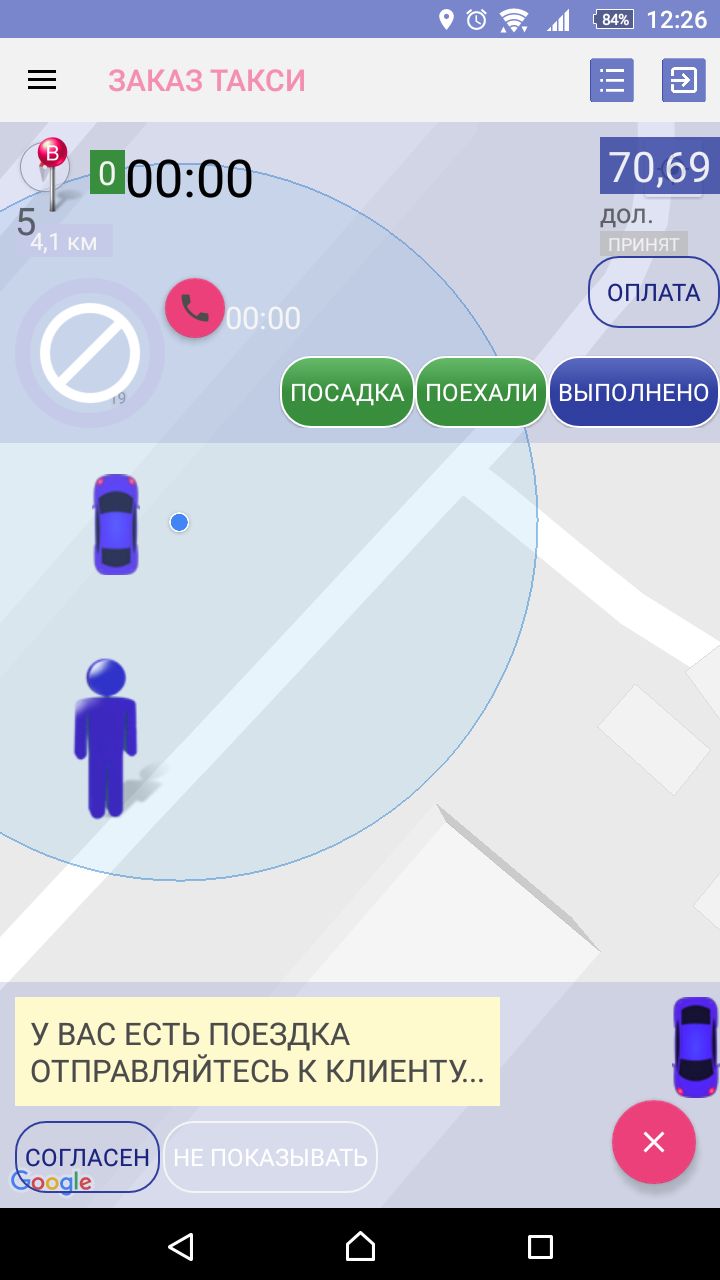
Task: Tap the СОГЛАСЕН button
Action: pos(88,1157)
